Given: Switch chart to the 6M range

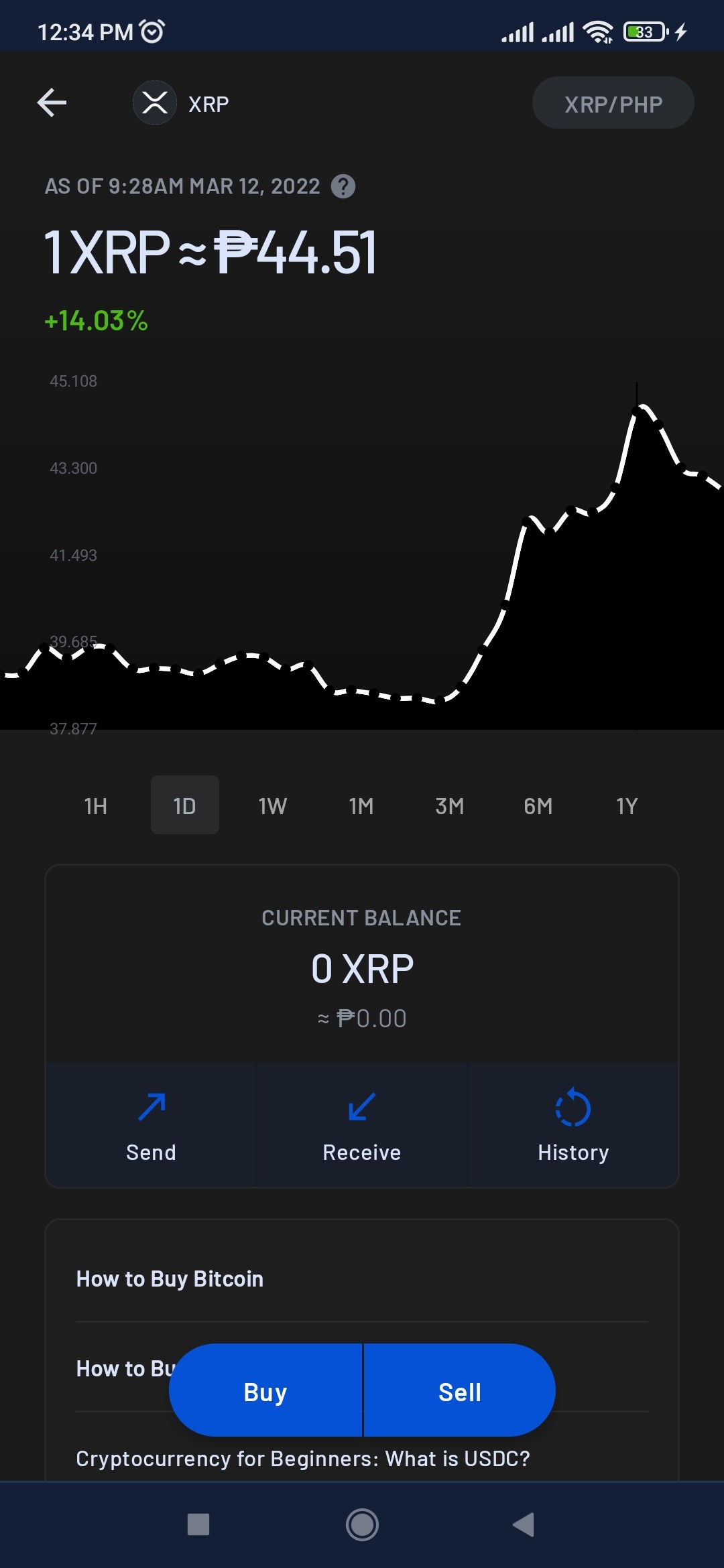Looking at the screenshot, I should pos(538,805).
